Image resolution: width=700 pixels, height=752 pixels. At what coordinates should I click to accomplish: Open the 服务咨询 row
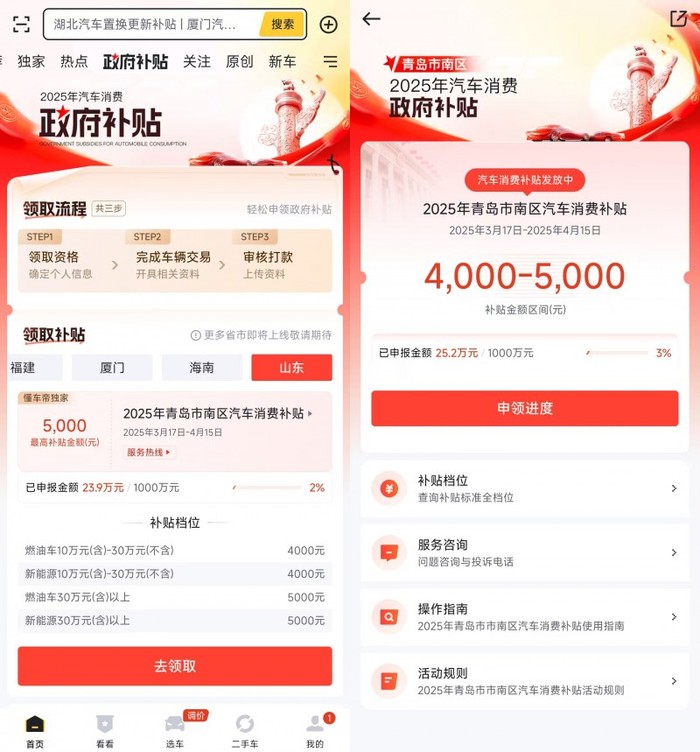[525, 553]
